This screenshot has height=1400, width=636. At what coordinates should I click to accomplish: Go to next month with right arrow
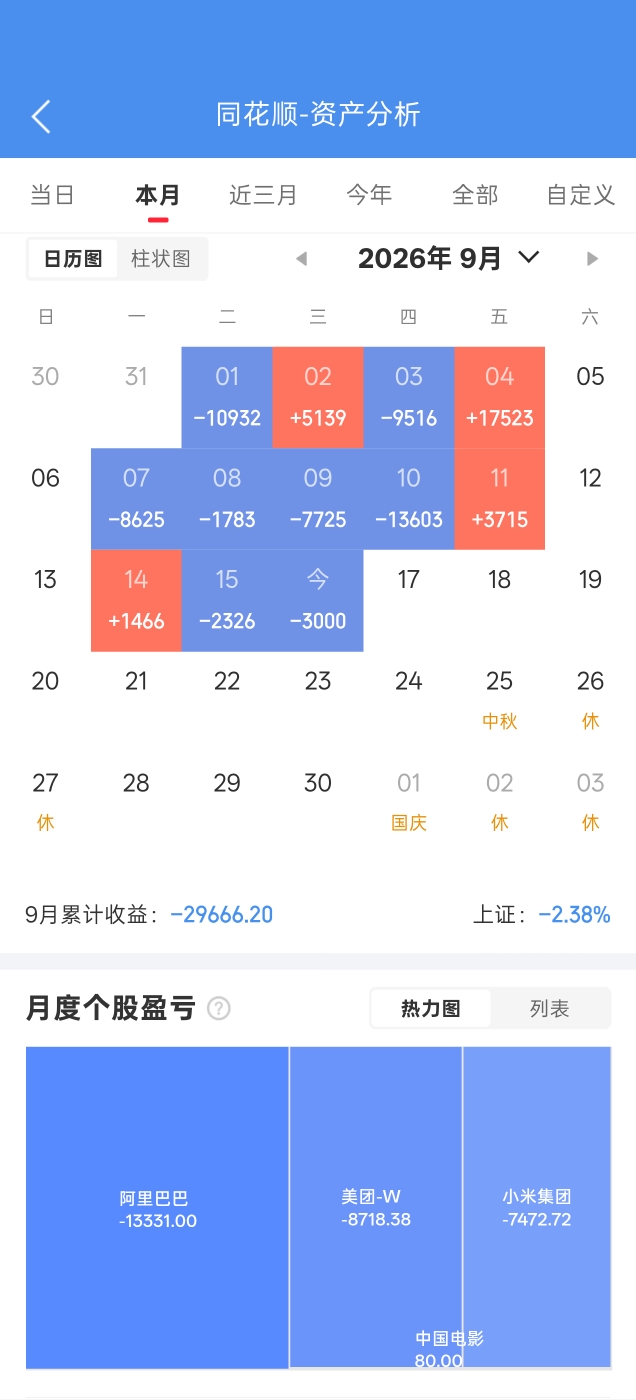[x=592, y=259]
